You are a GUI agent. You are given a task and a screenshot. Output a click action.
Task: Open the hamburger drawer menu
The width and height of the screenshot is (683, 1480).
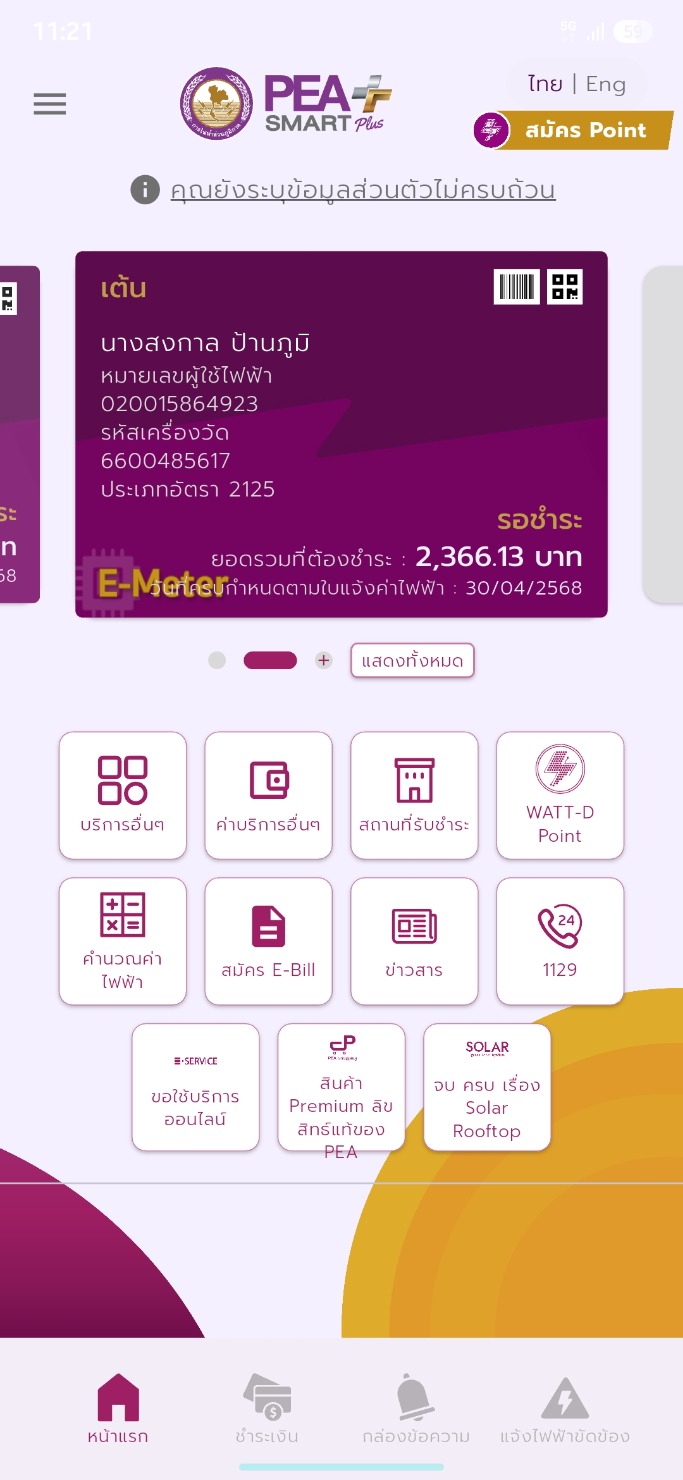(x=50, y=104)
